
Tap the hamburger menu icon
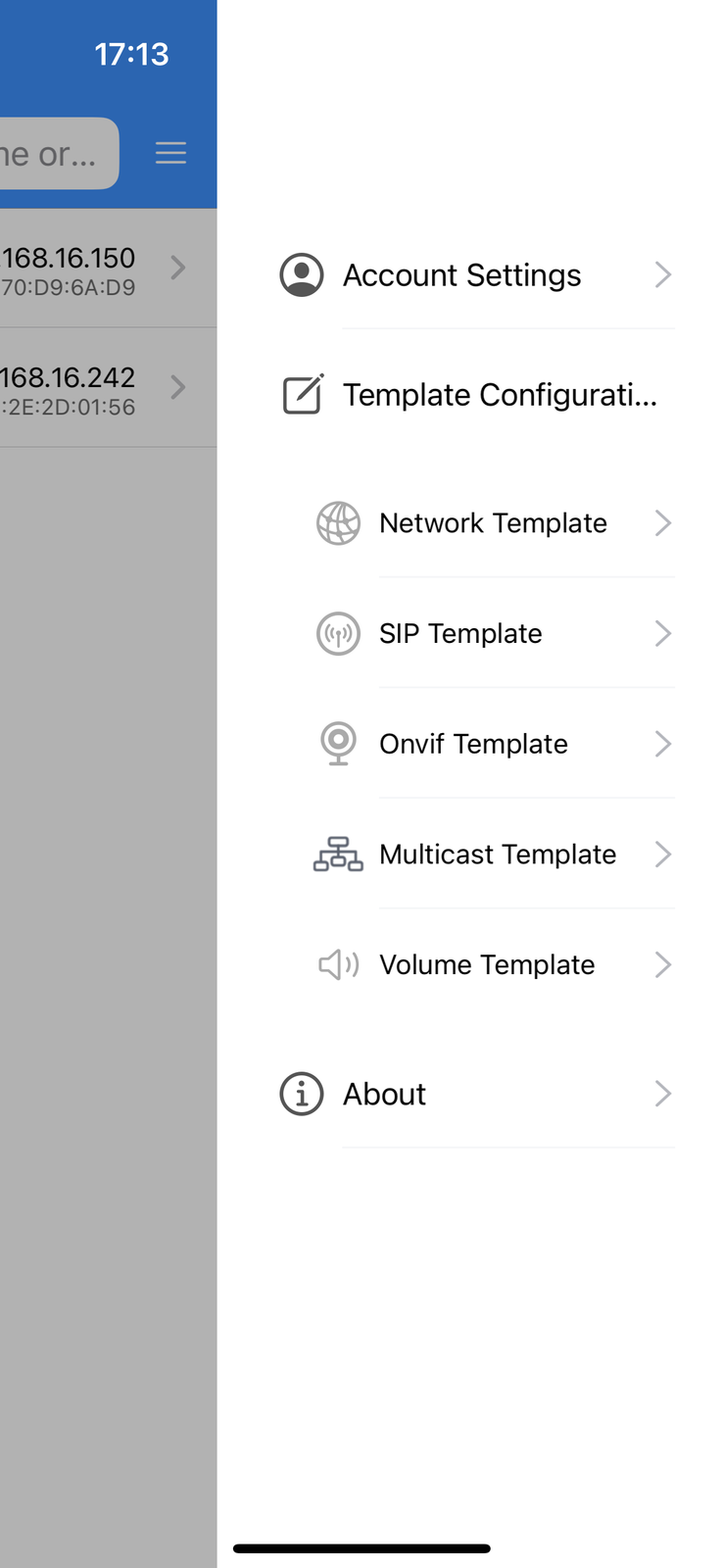pyautogui.click(x=170, y=153)
